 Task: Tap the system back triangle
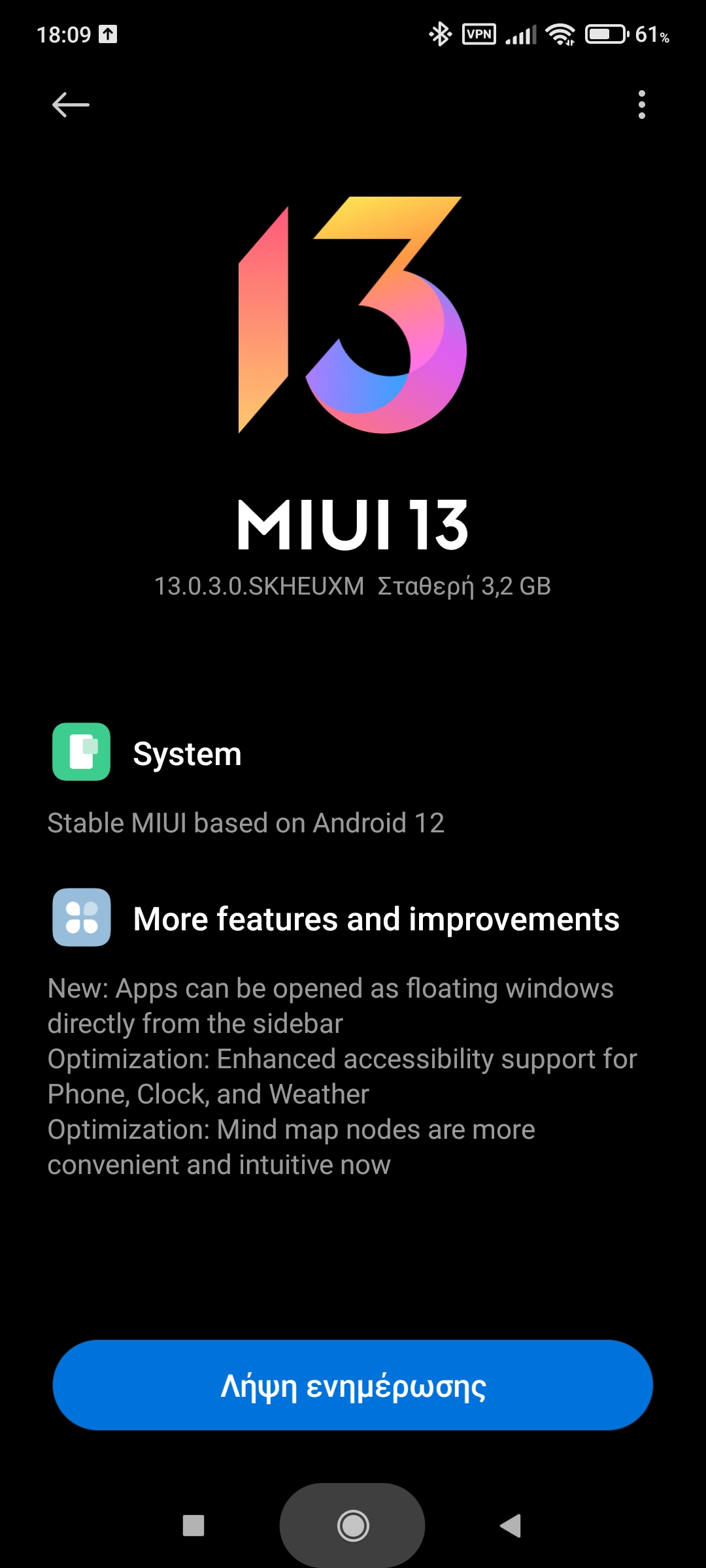[x=511, y=1526]
